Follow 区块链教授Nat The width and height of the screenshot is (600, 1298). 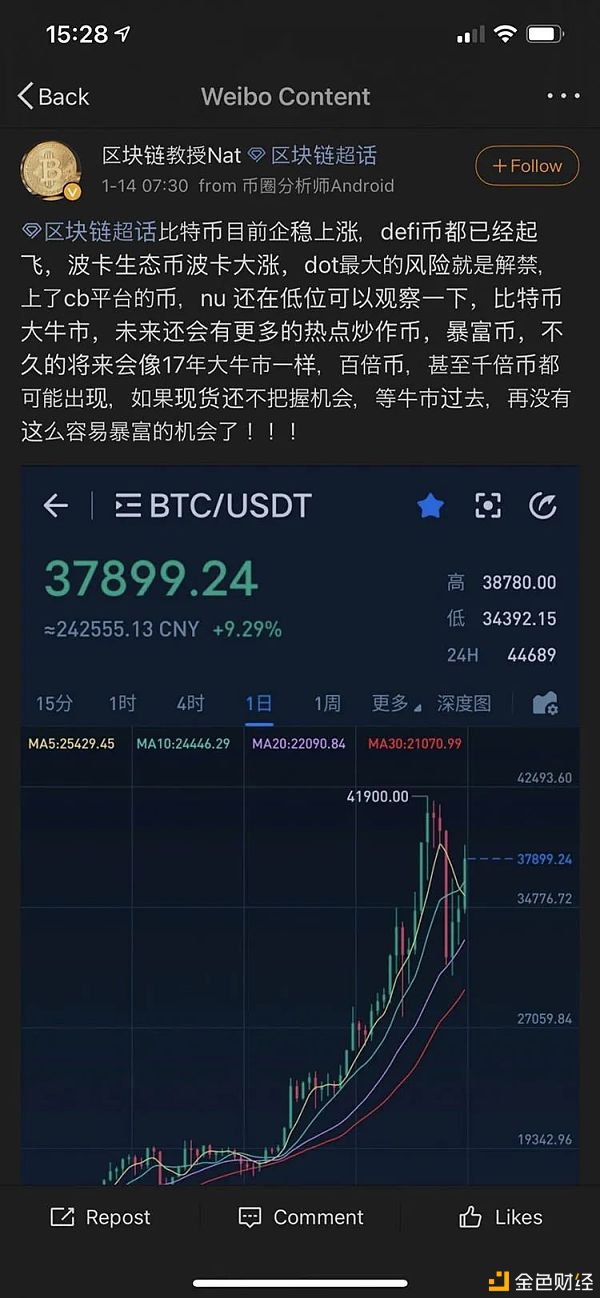pos(527,166)
